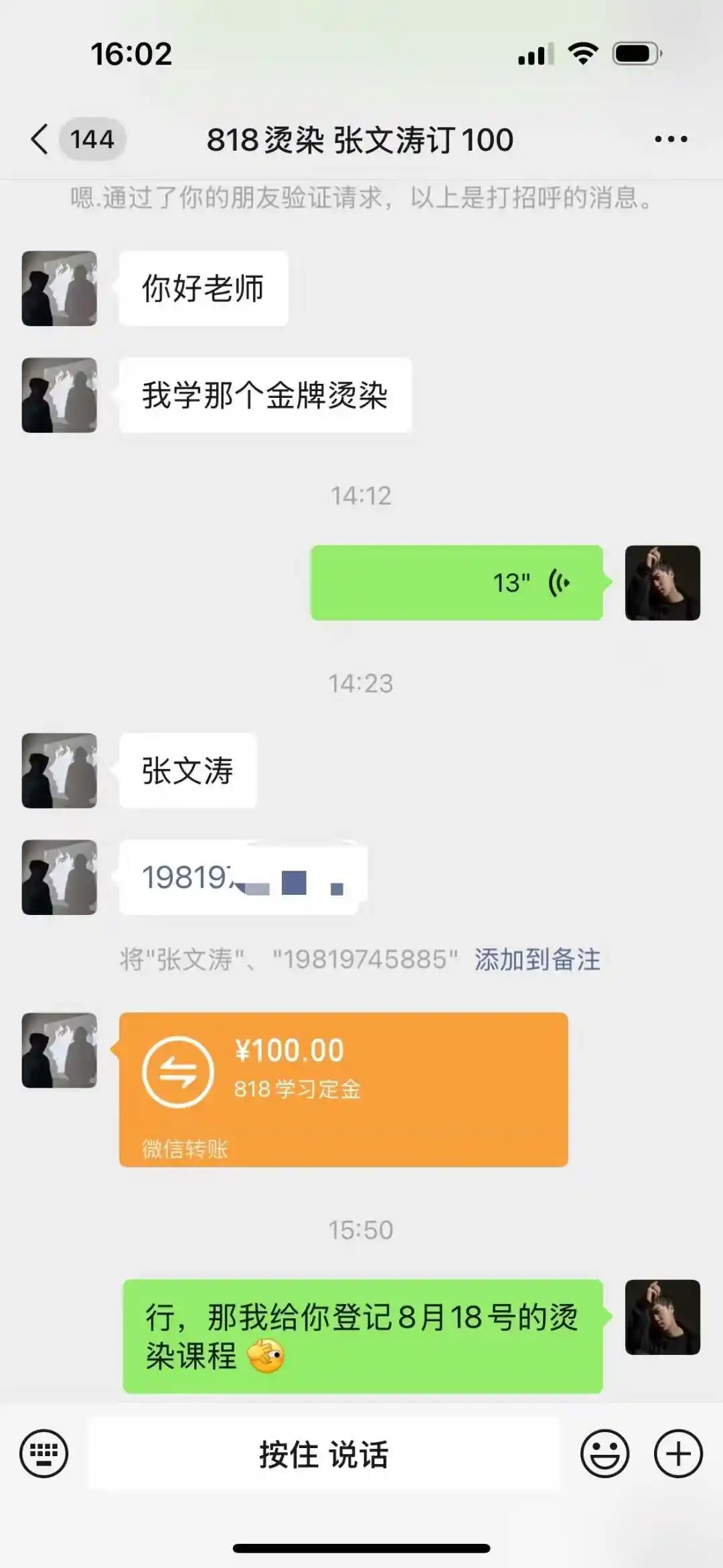The height and width of the screenshot is (1568, 723).
Task: Go back to the chat list
Action: click(40, 139)
